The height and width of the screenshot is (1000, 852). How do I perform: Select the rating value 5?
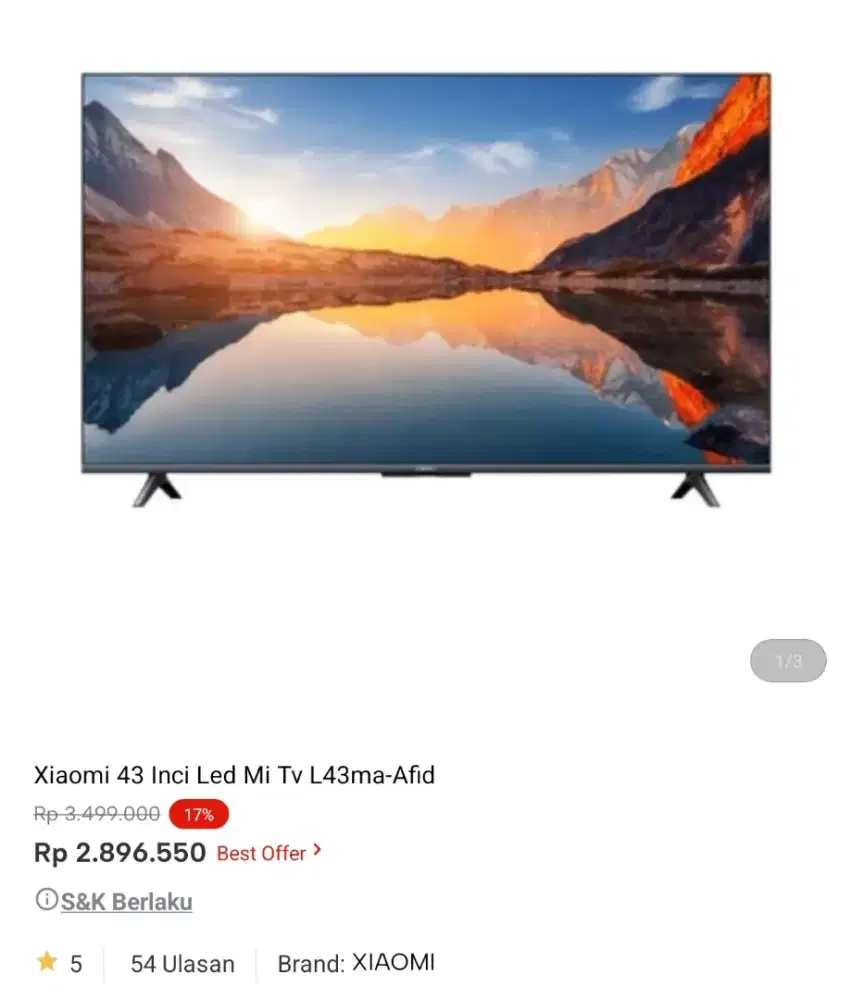click(73, 963)
